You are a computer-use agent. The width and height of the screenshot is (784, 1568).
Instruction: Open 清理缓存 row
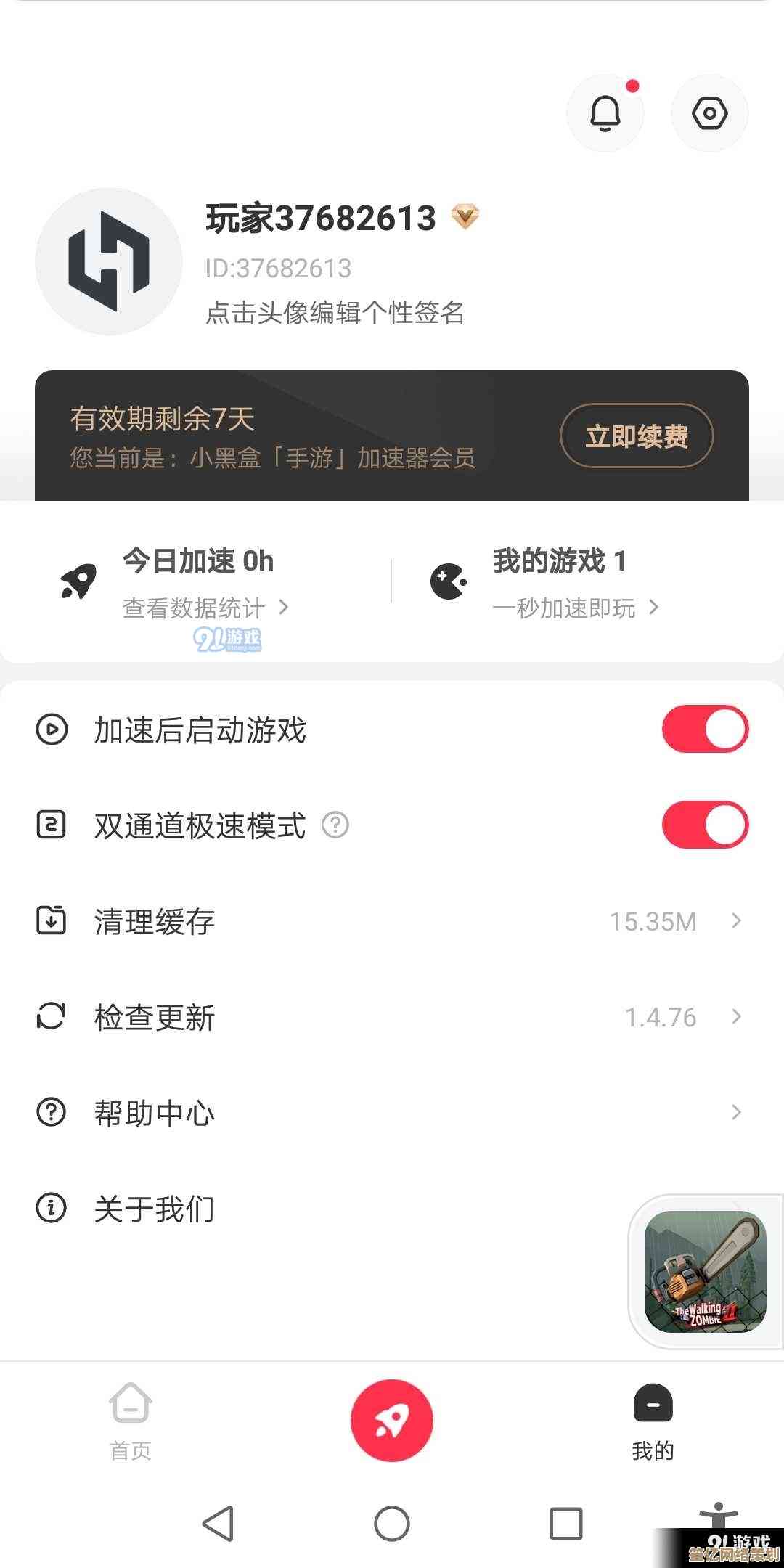[x=392, y=921]
